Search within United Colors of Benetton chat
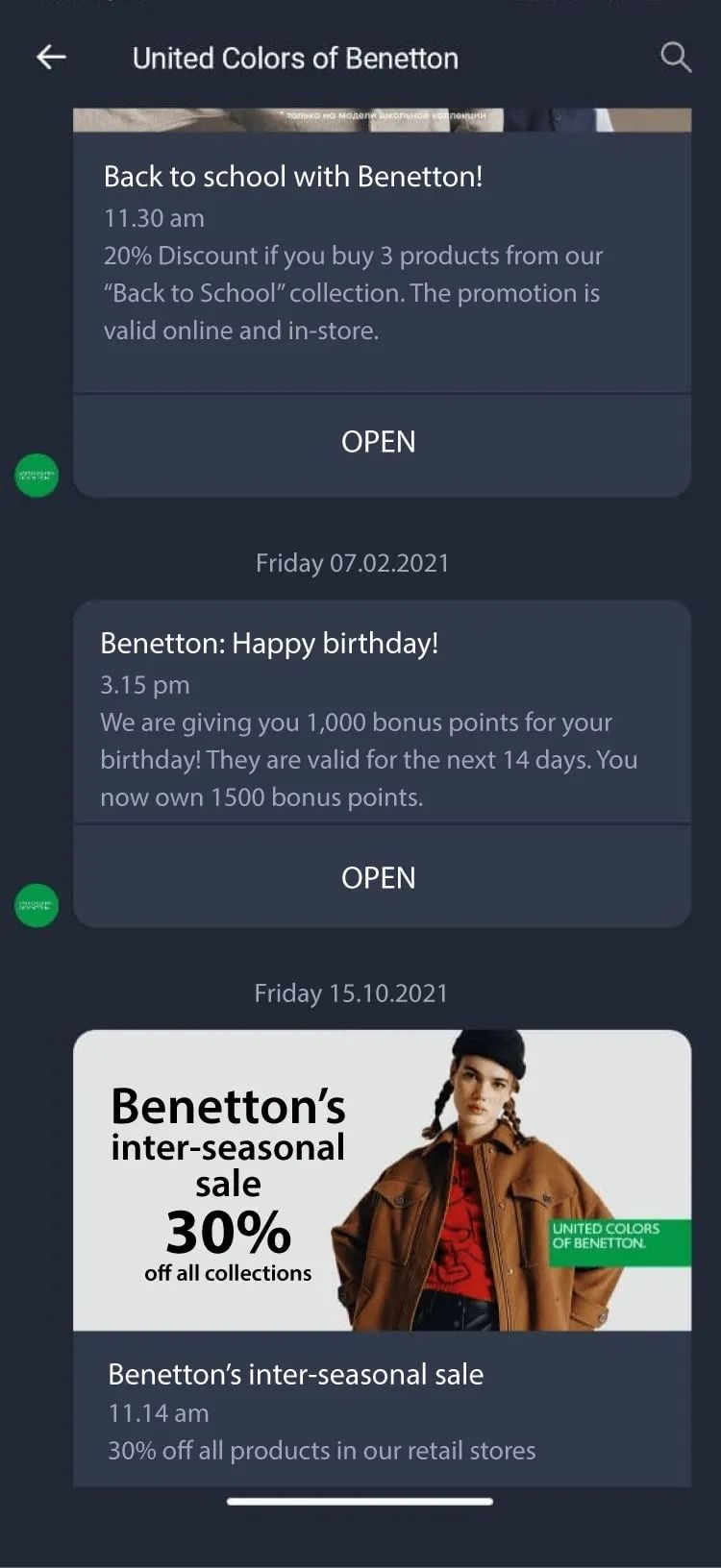 [676, 58]
